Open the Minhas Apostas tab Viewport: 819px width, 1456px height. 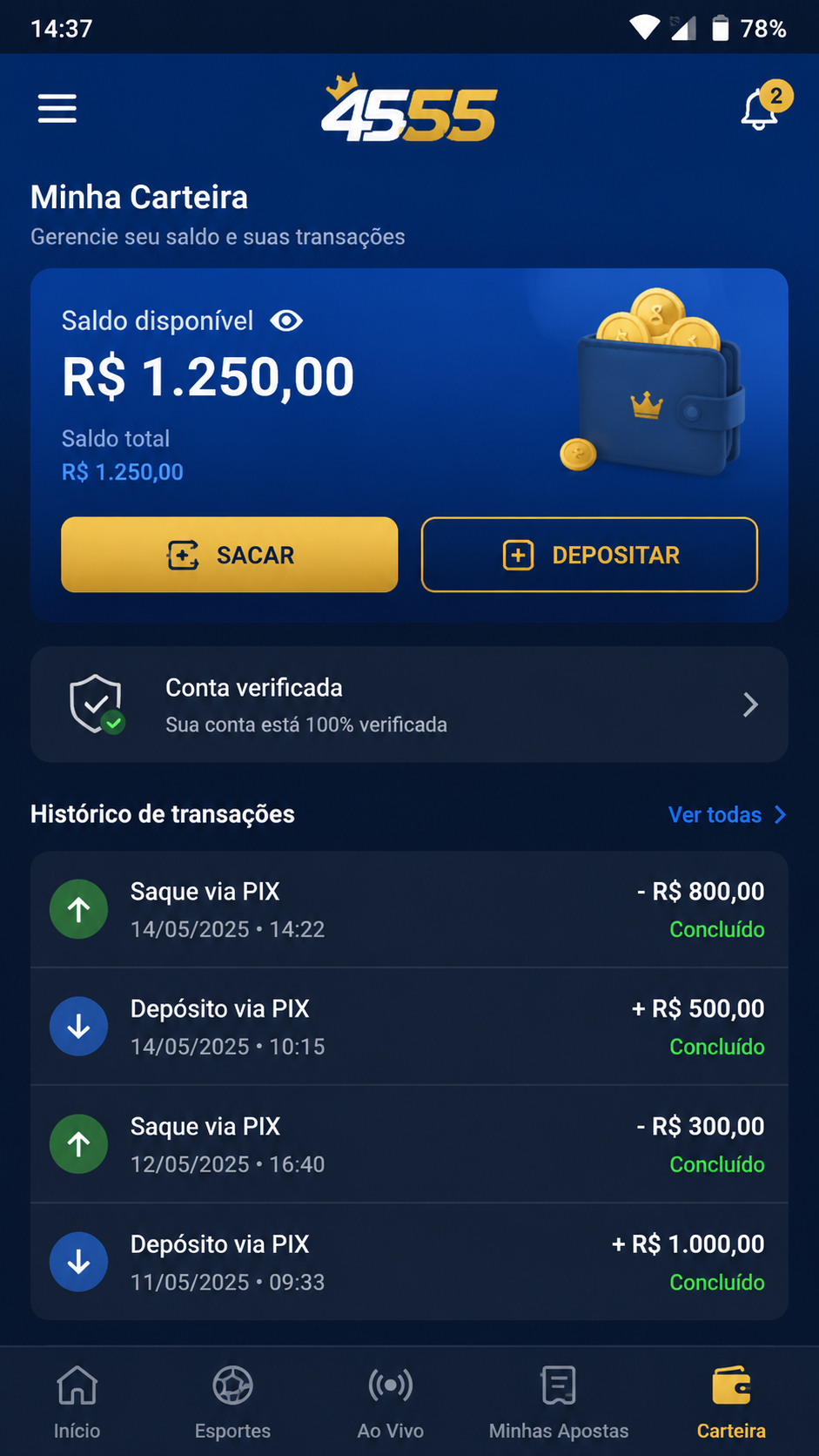coord(559,1401)
